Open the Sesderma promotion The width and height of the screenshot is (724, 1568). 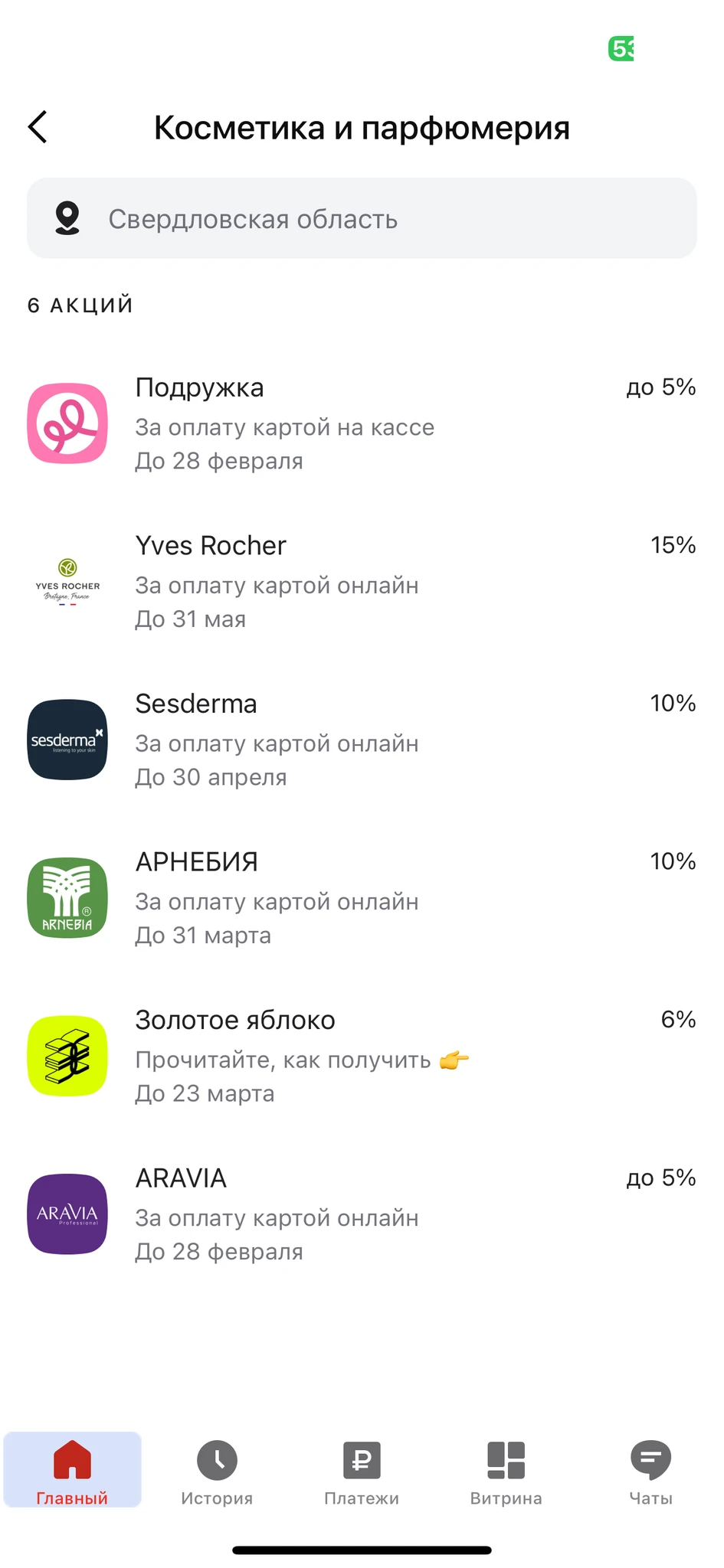click(x=362, y=740)
